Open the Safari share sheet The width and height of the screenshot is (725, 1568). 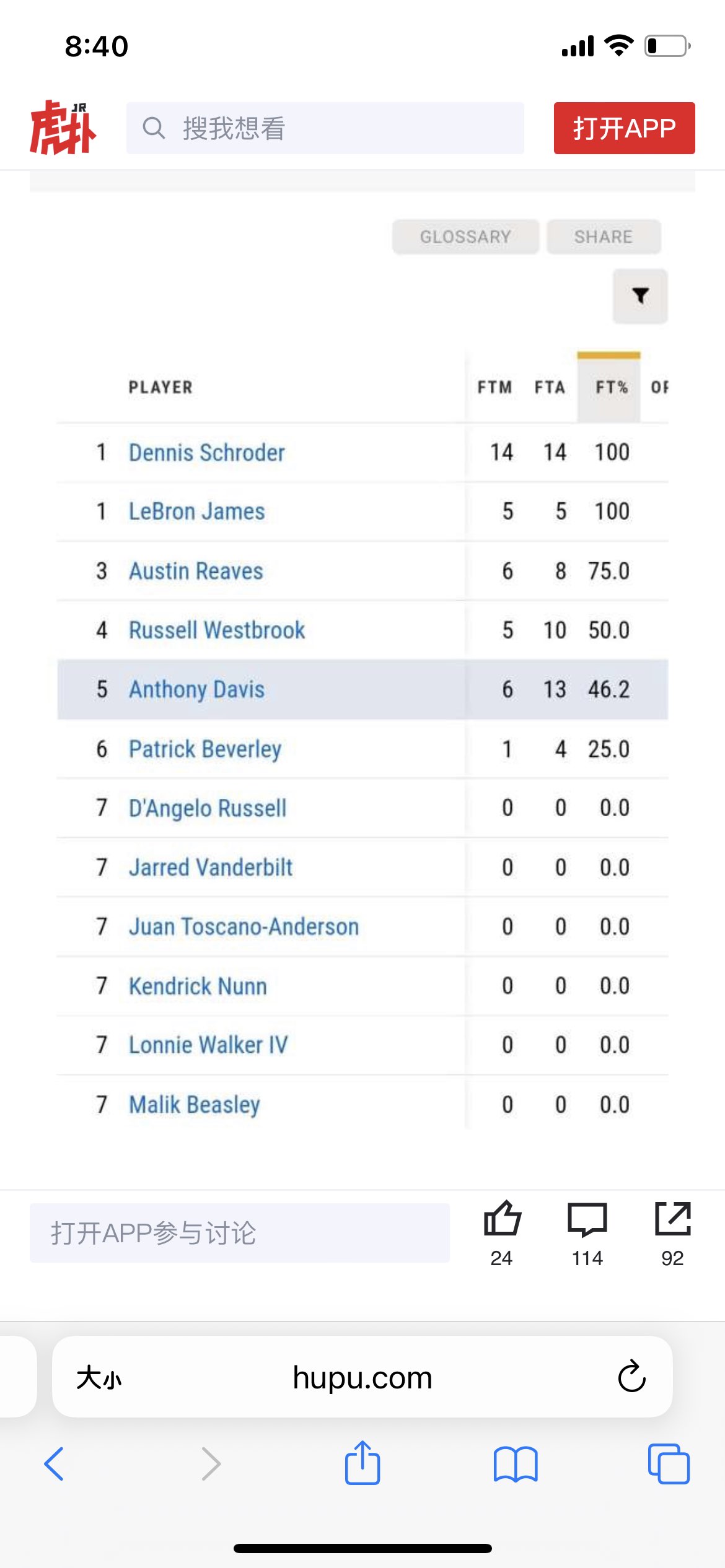362,1463
